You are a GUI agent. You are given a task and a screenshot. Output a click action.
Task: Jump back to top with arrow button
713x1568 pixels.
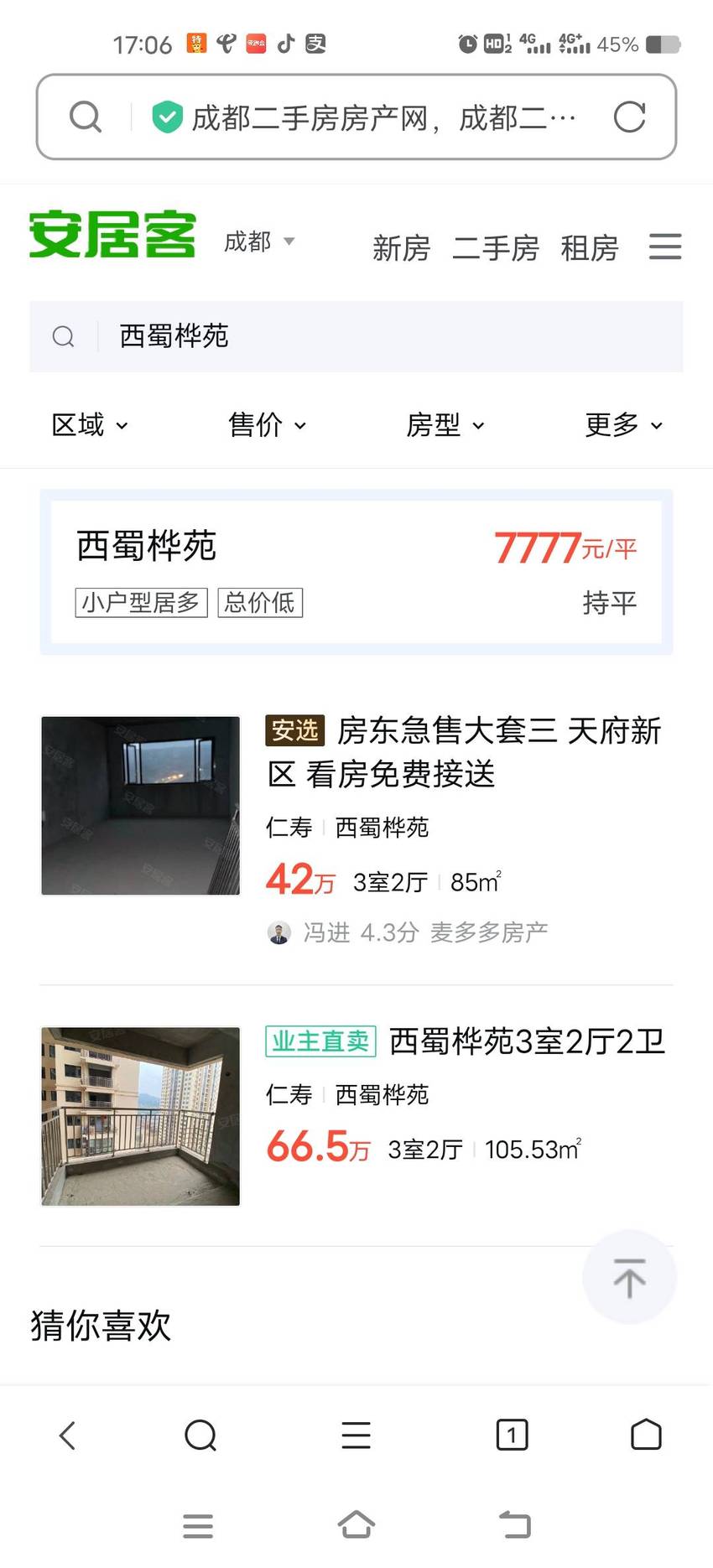[x=629, y=1277]
